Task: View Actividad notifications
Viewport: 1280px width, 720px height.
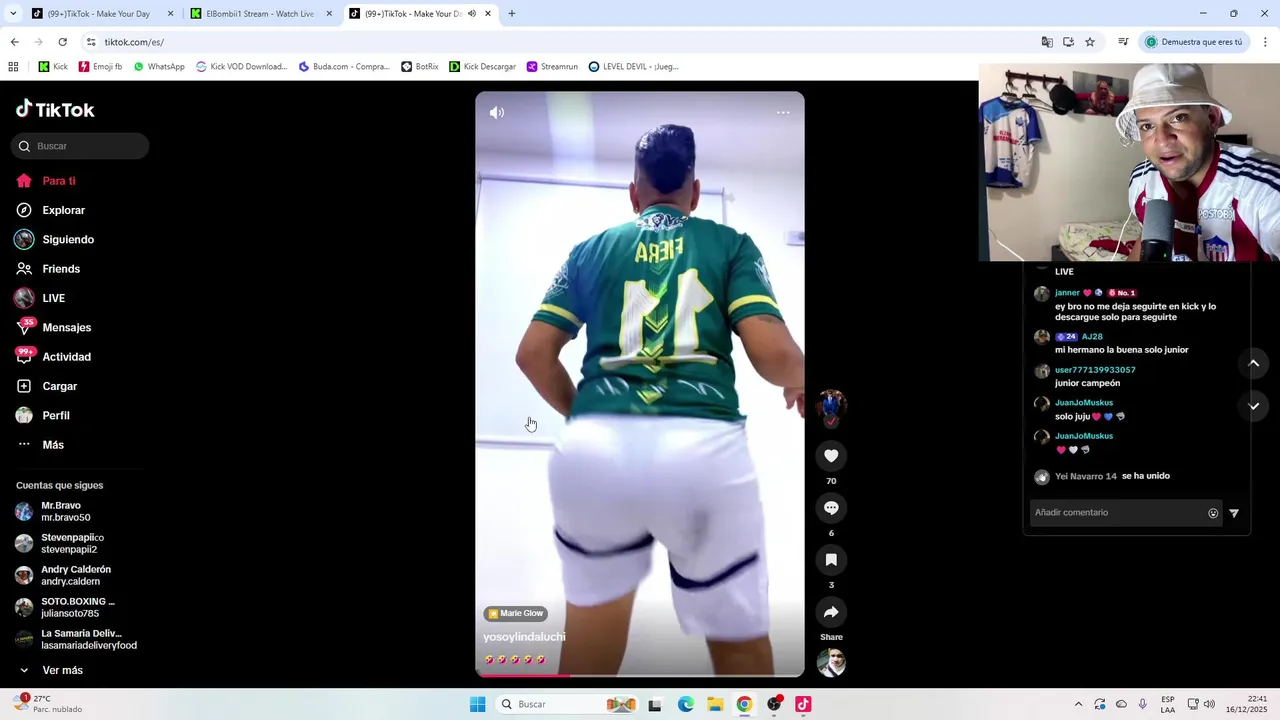Action: (x=66, y=357)
